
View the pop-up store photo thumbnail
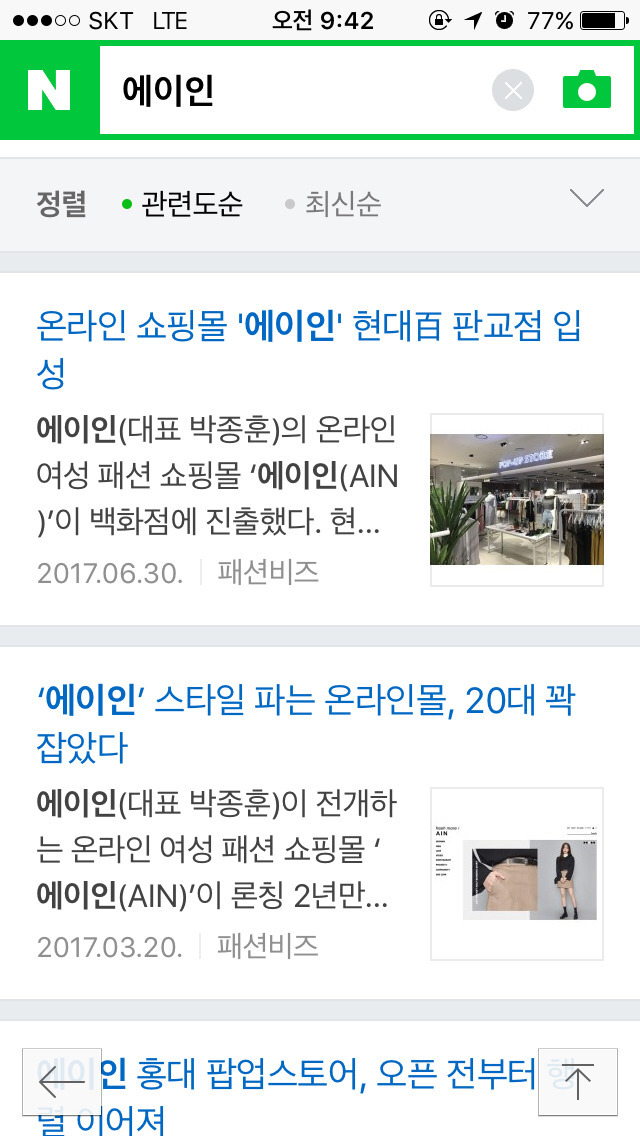(516, 500)
